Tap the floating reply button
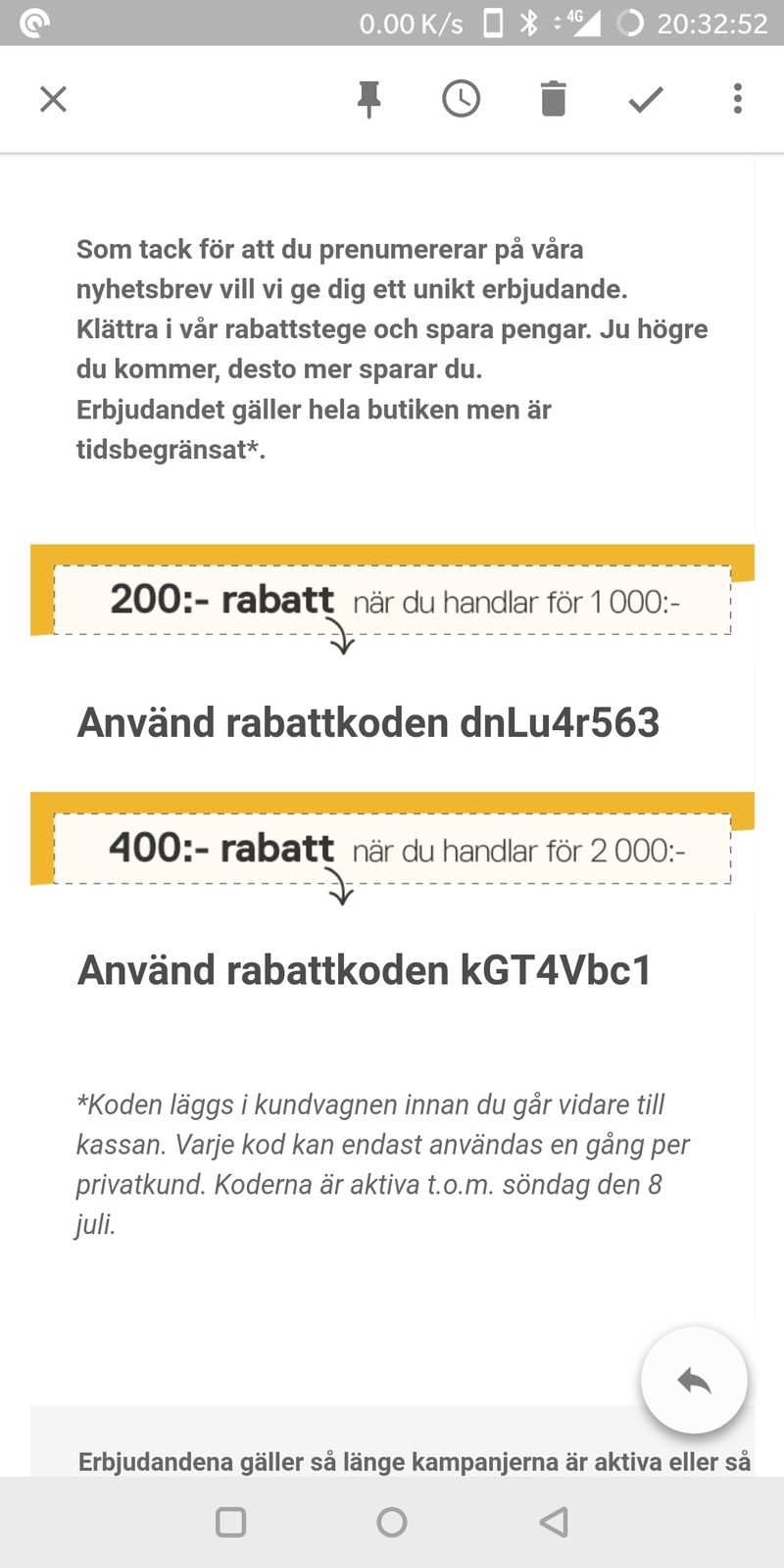 pos(694,1381)
